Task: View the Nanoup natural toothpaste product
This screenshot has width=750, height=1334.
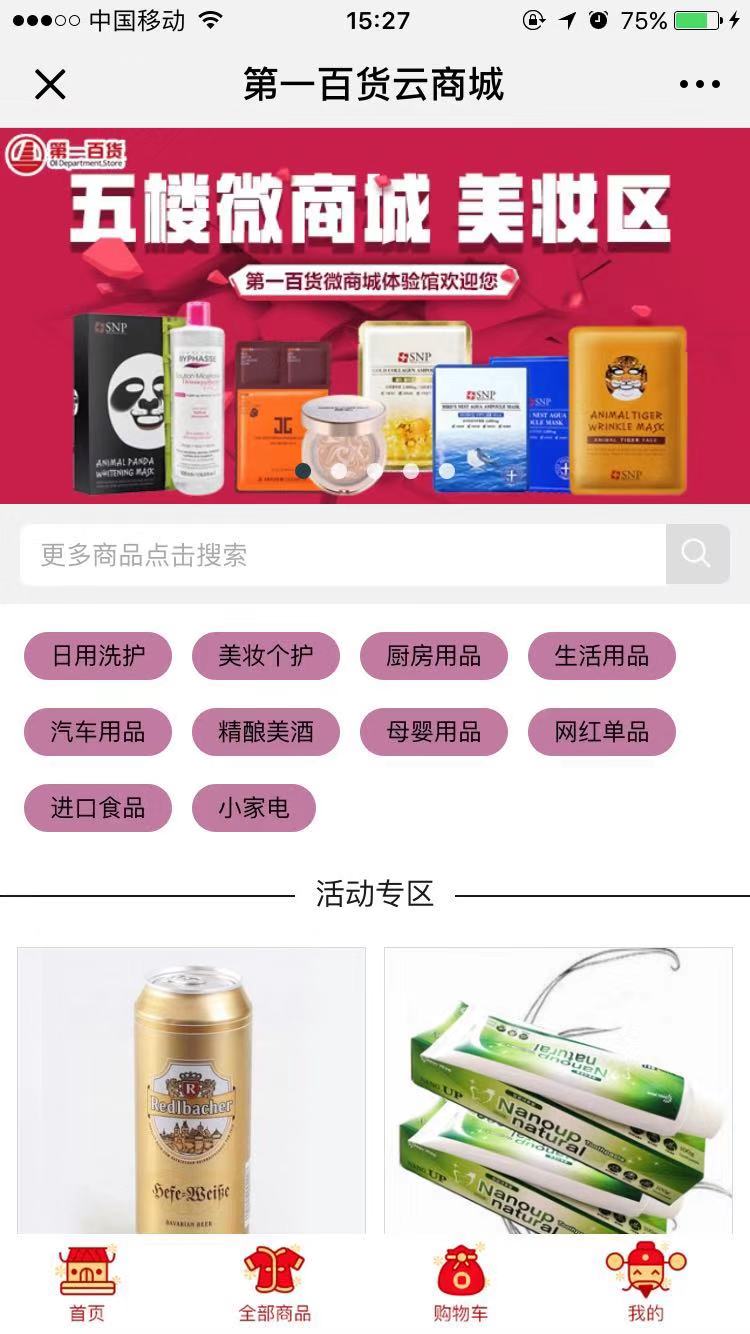Action: [x=558, y=1090]
